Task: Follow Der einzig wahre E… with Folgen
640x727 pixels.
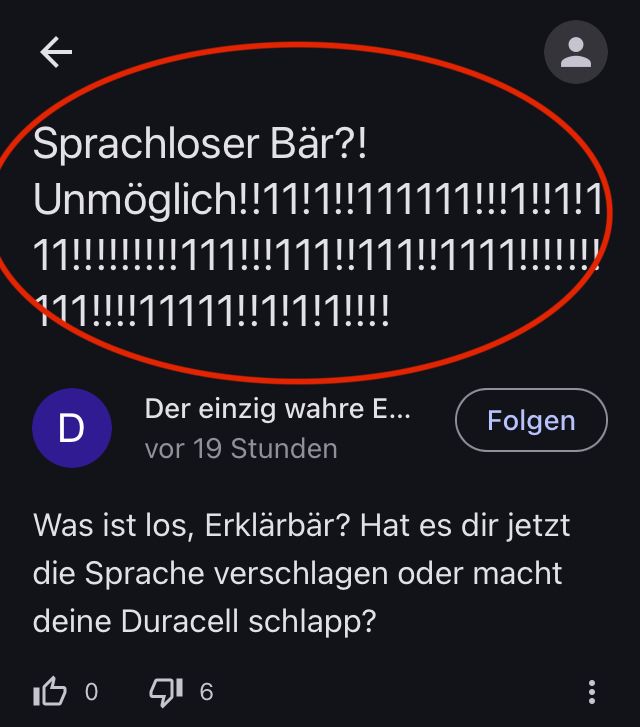Action: click(x=531, y=421)
